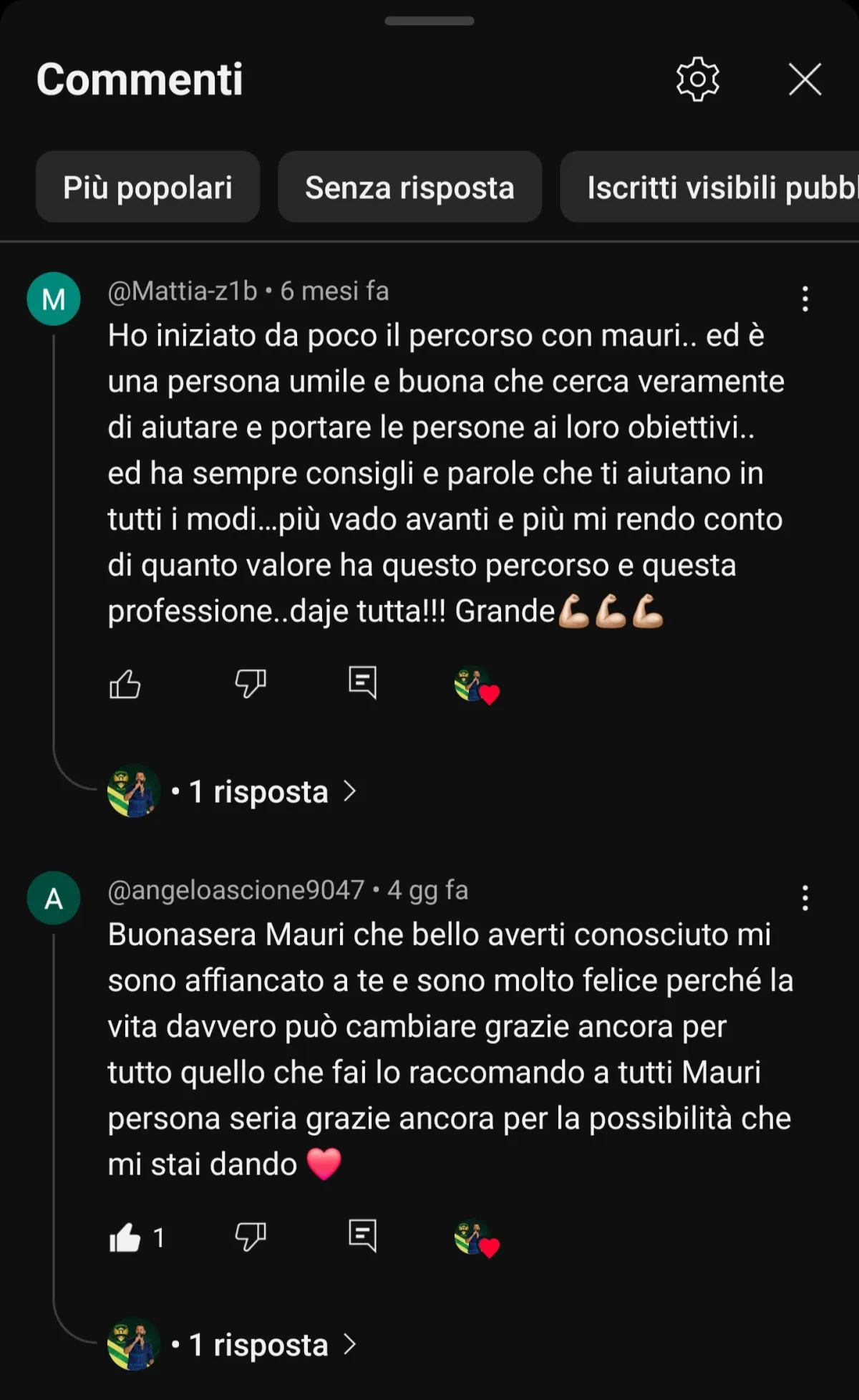
Task: Open the options menu on @angeloascione9047's comment
Action: click(x=805, y=897)
